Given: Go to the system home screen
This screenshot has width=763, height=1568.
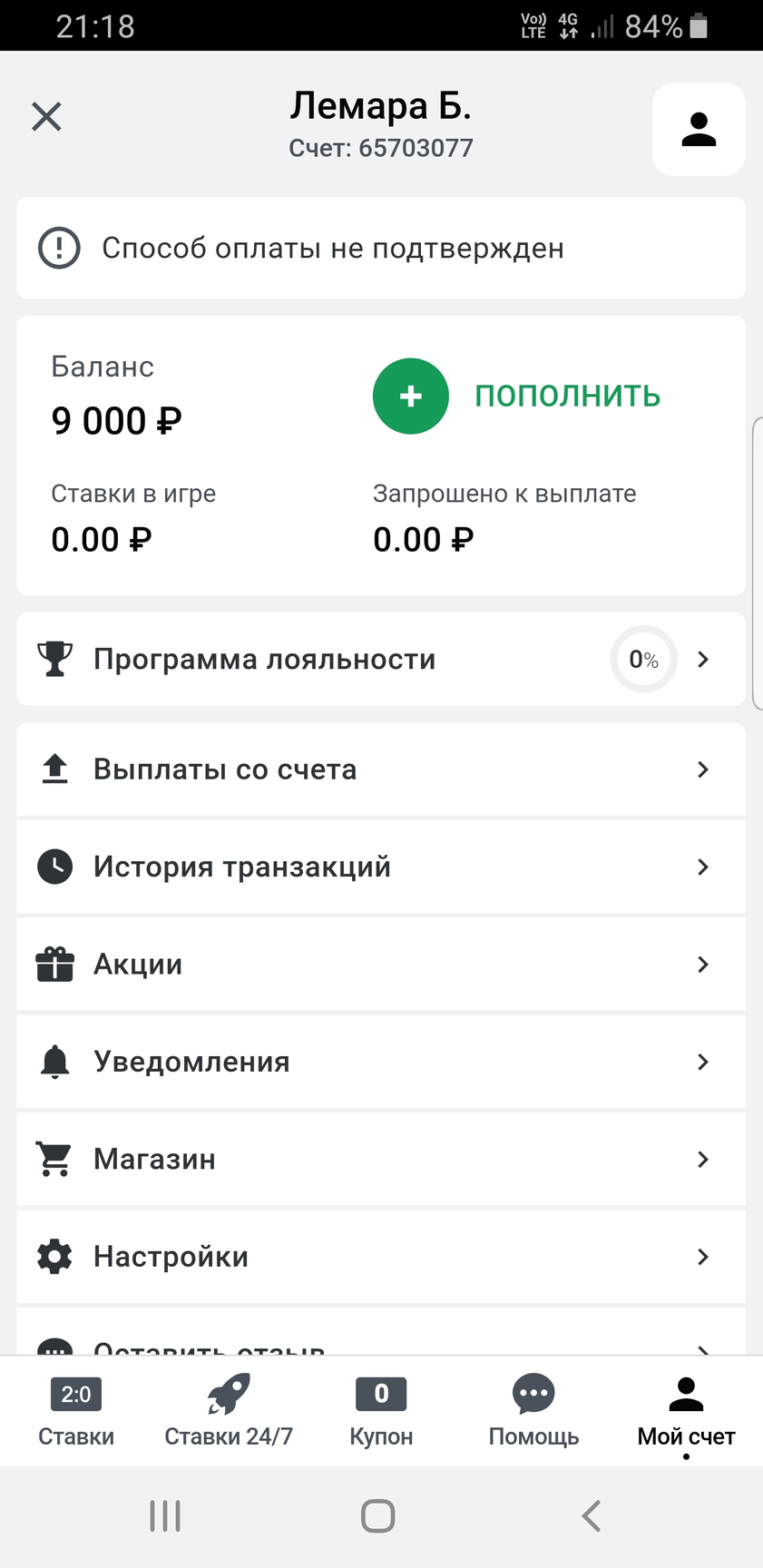Looking at the screenshot, I should pyautogui.click(x=378, y=1515).
